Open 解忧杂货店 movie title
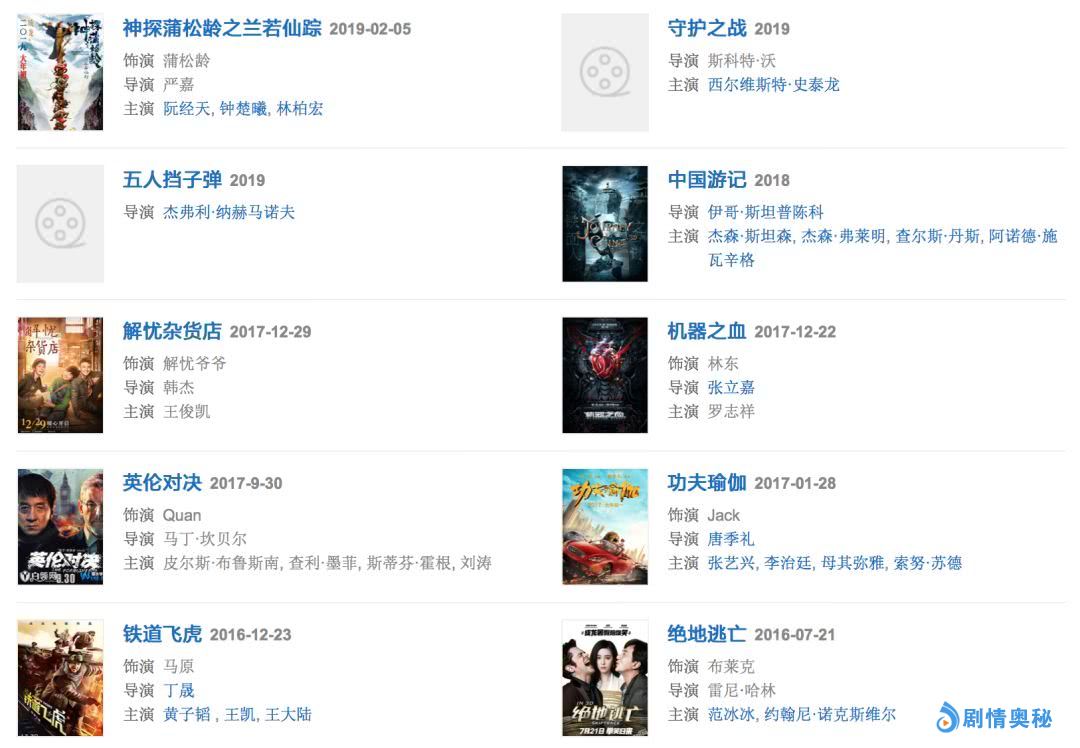 (172, 331)
